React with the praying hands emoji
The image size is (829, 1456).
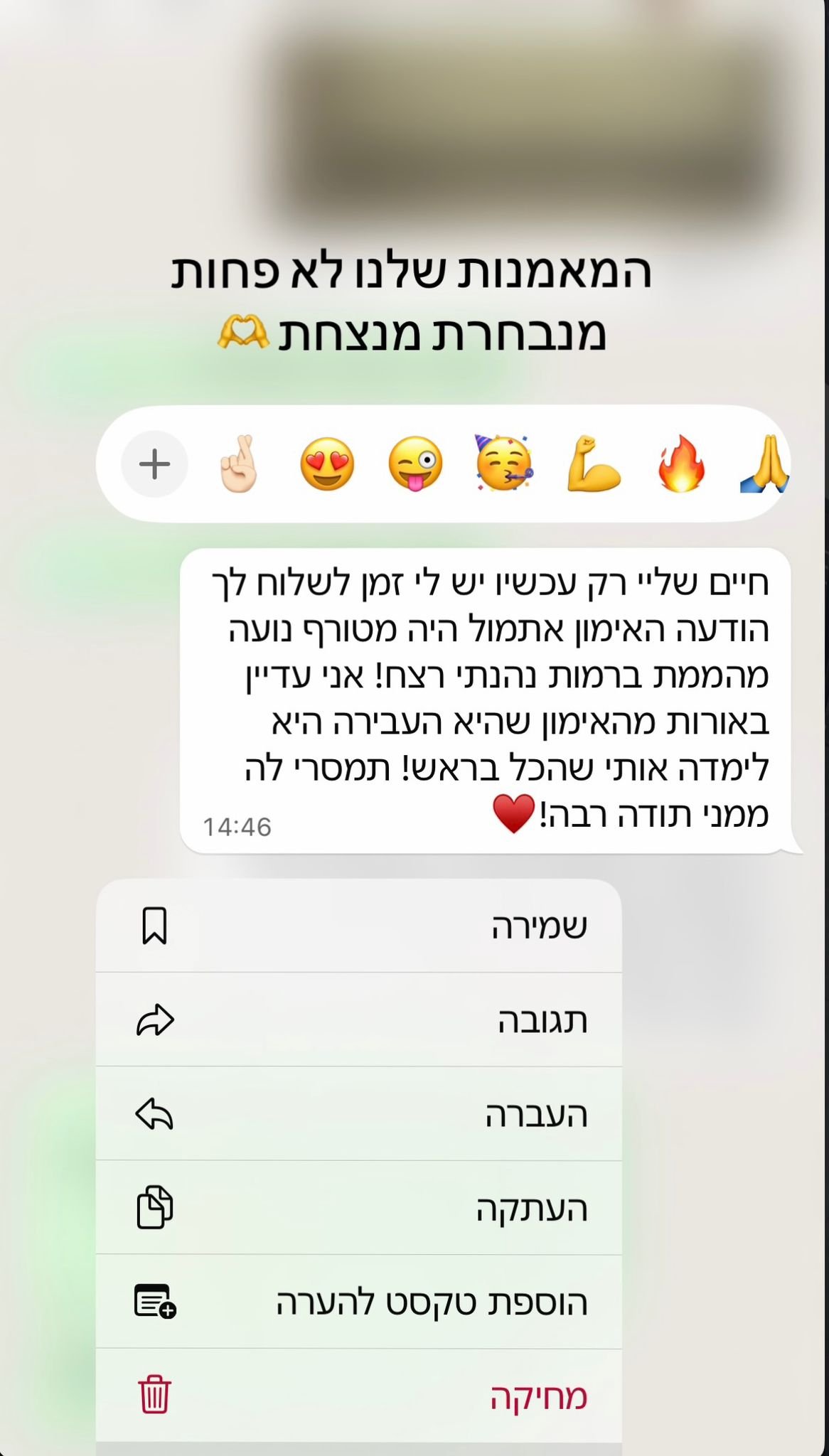click(x=765, y=464)
